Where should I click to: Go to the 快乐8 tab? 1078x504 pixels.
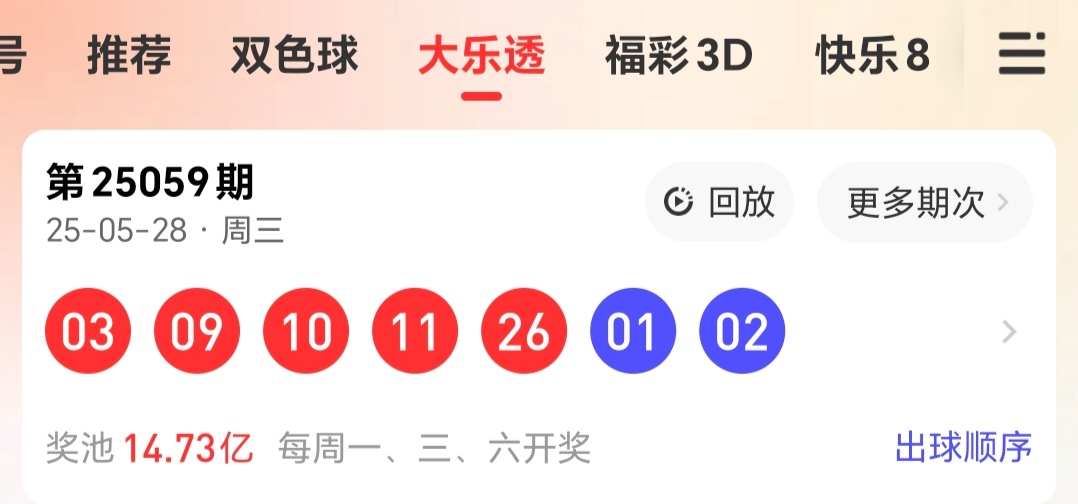click(x=872, y=56)
